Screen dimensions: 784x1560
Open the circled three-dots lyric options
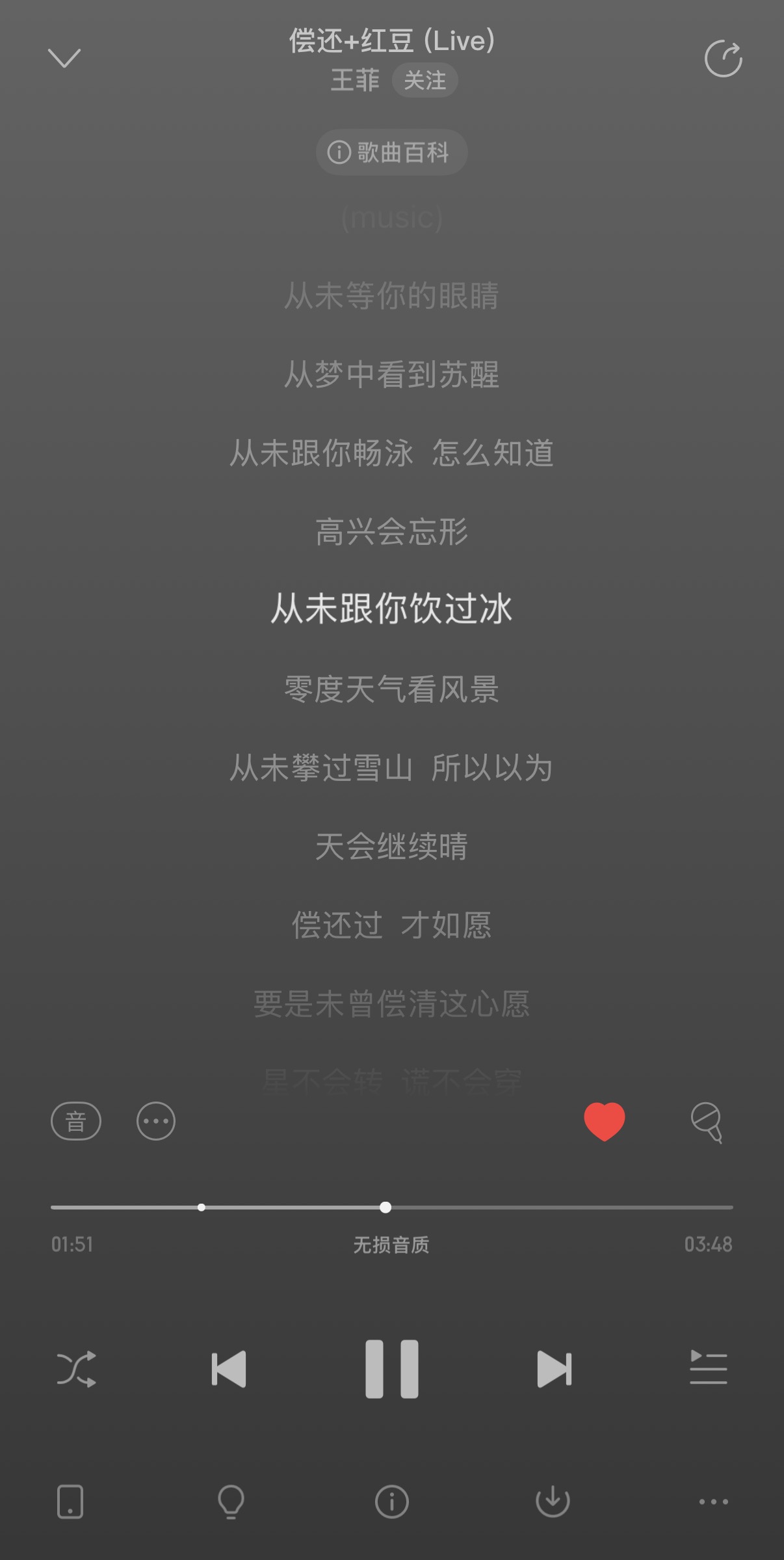tap(156, 1122)
